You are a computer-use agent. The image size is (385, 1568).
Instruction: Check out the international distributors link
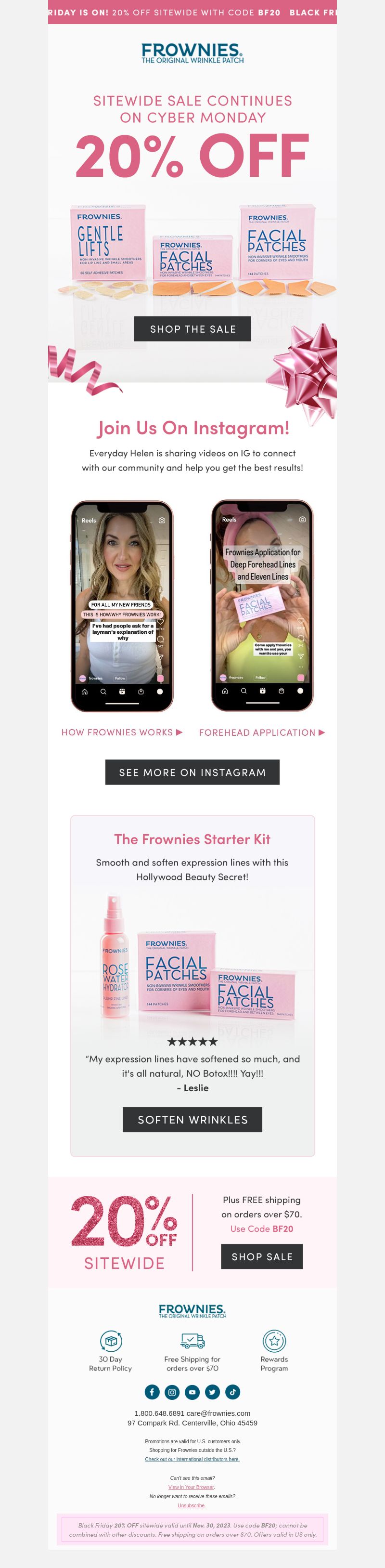[x=192, y=1458]
